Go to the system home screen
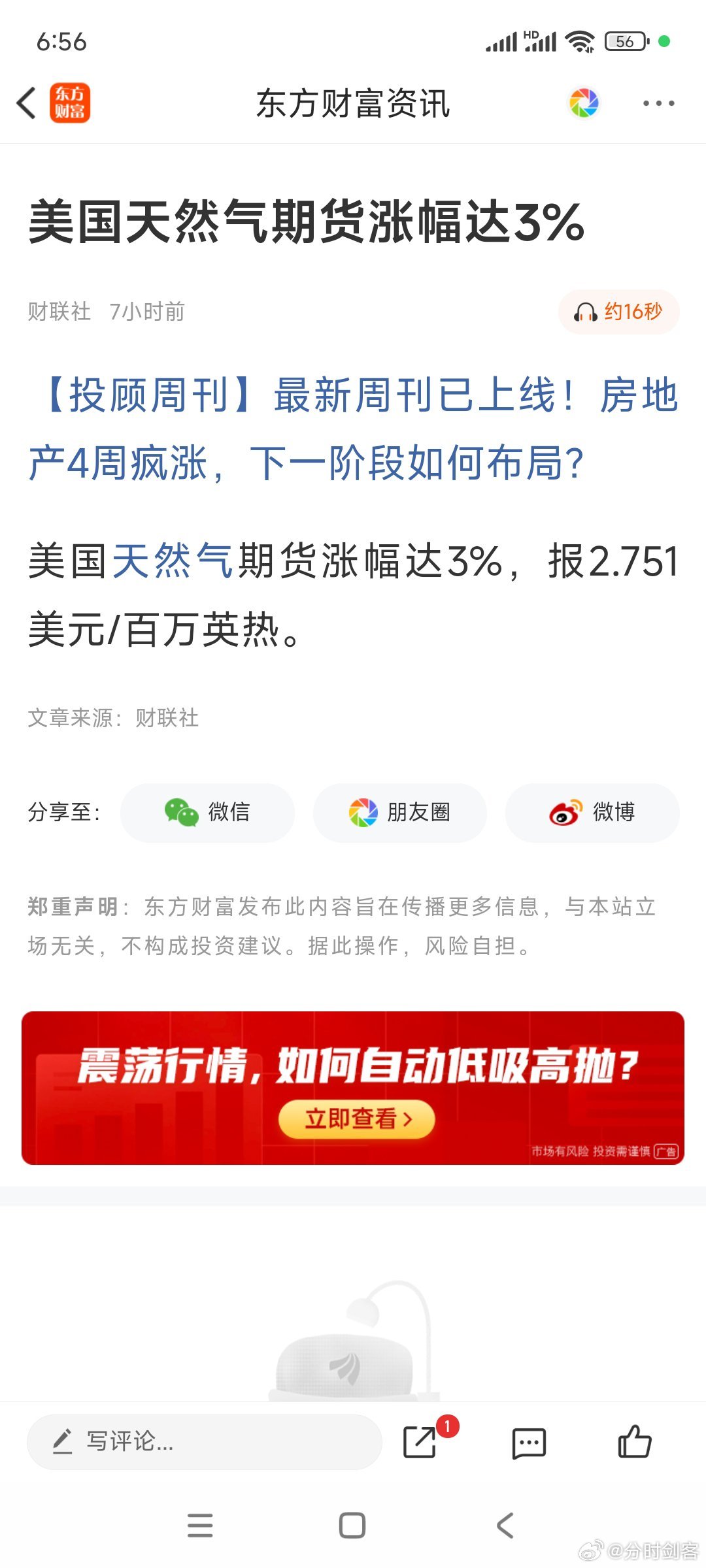This screenshot has width=706, height=1568. pyautogui.click(x=352, y=1526)
